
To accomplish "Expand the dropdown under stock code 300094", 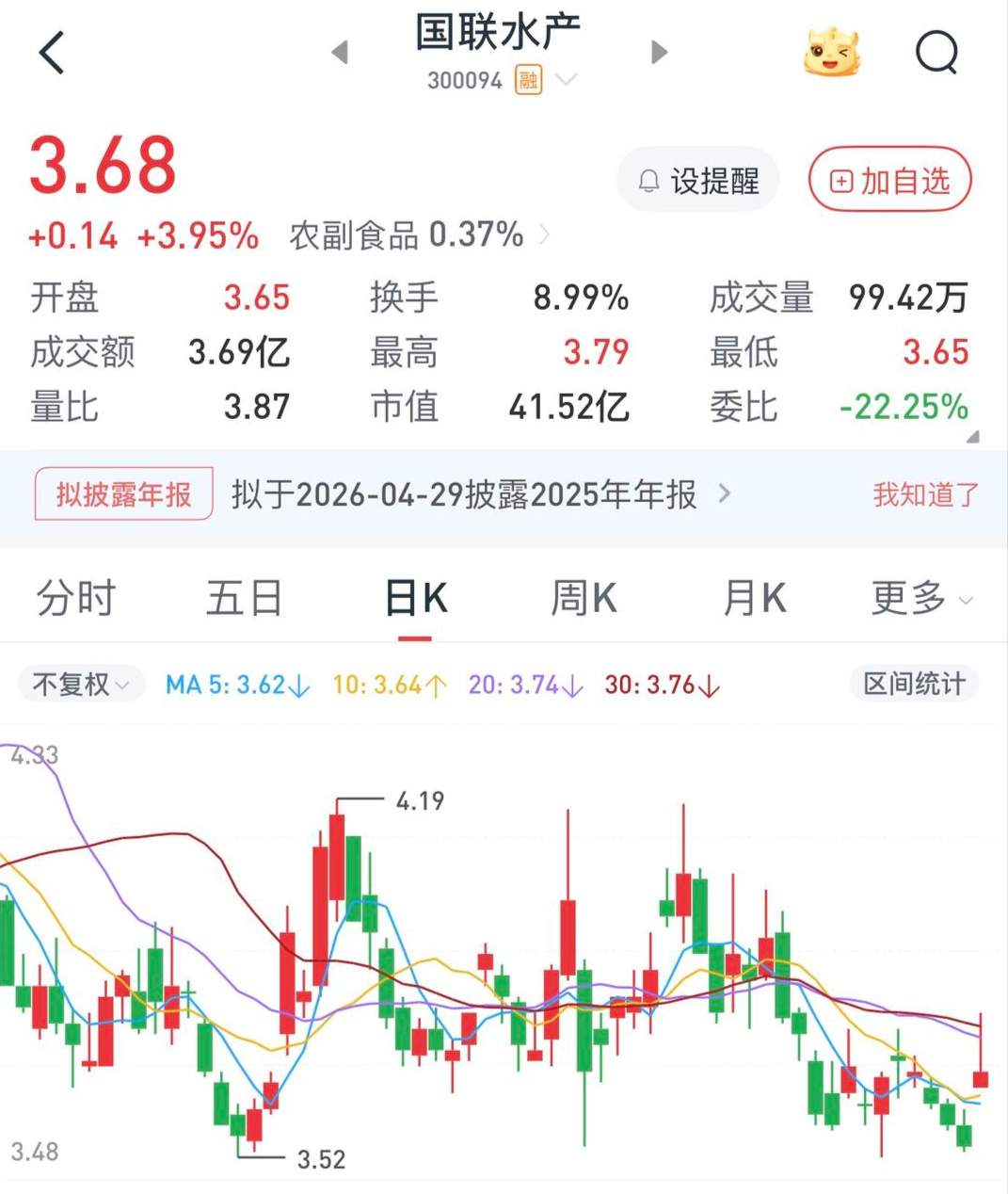I will 566,80.
